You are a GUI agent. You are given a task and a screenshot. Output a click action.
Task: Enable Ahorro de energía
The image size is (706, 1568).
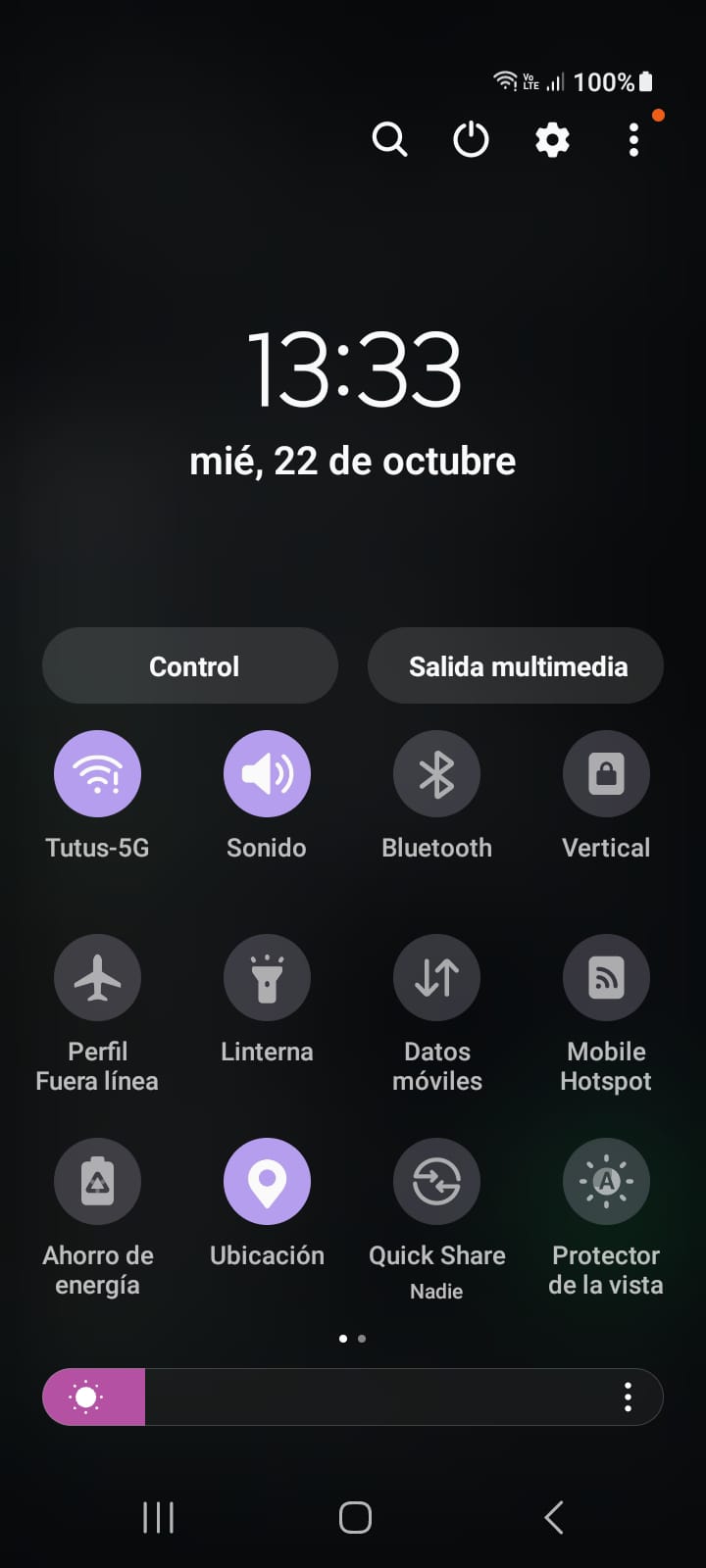[x=97, y=1182]
